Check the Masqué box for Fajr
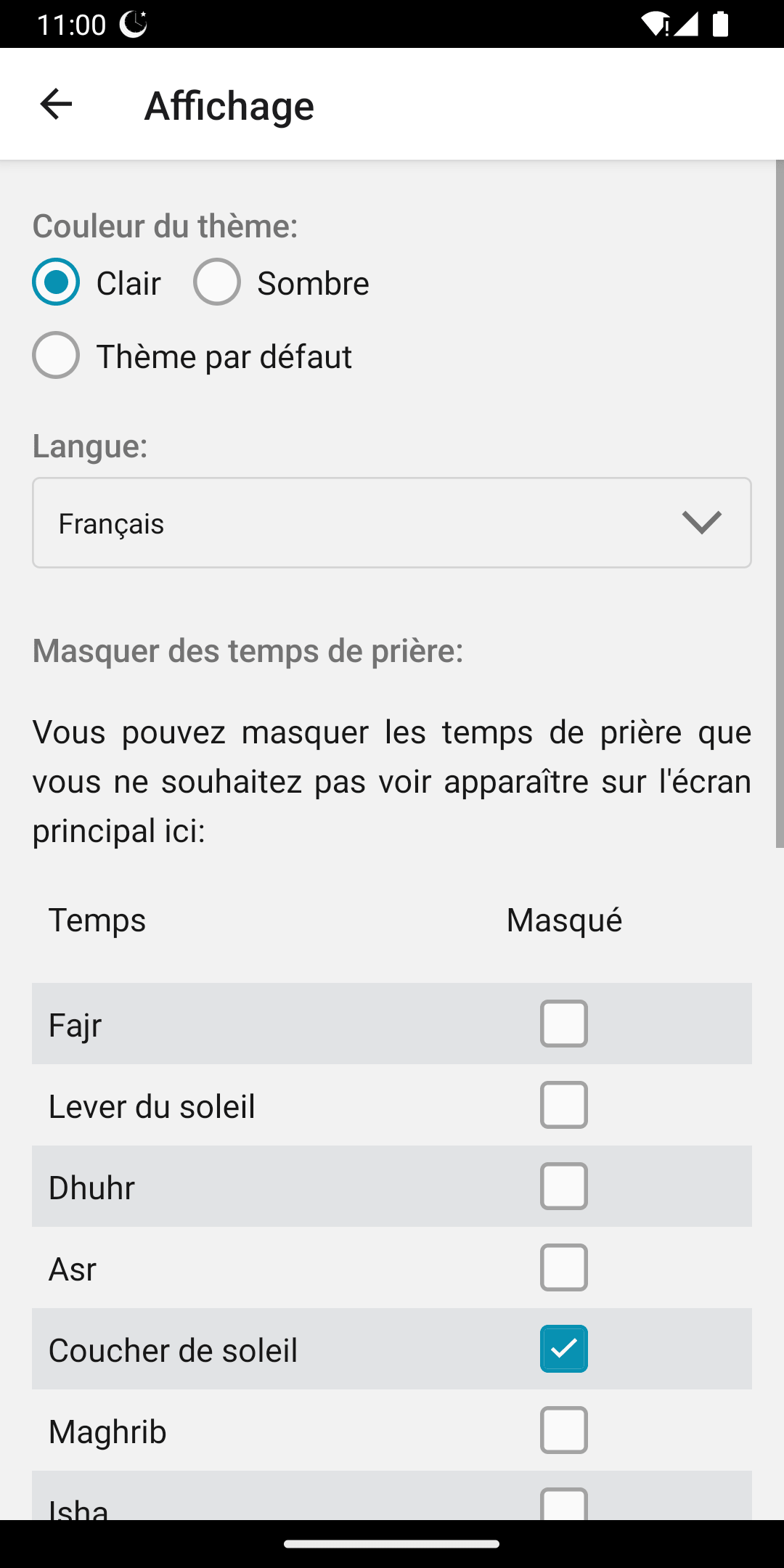The width and height of the screenshot is (784, 1568). click(563, 1024)
